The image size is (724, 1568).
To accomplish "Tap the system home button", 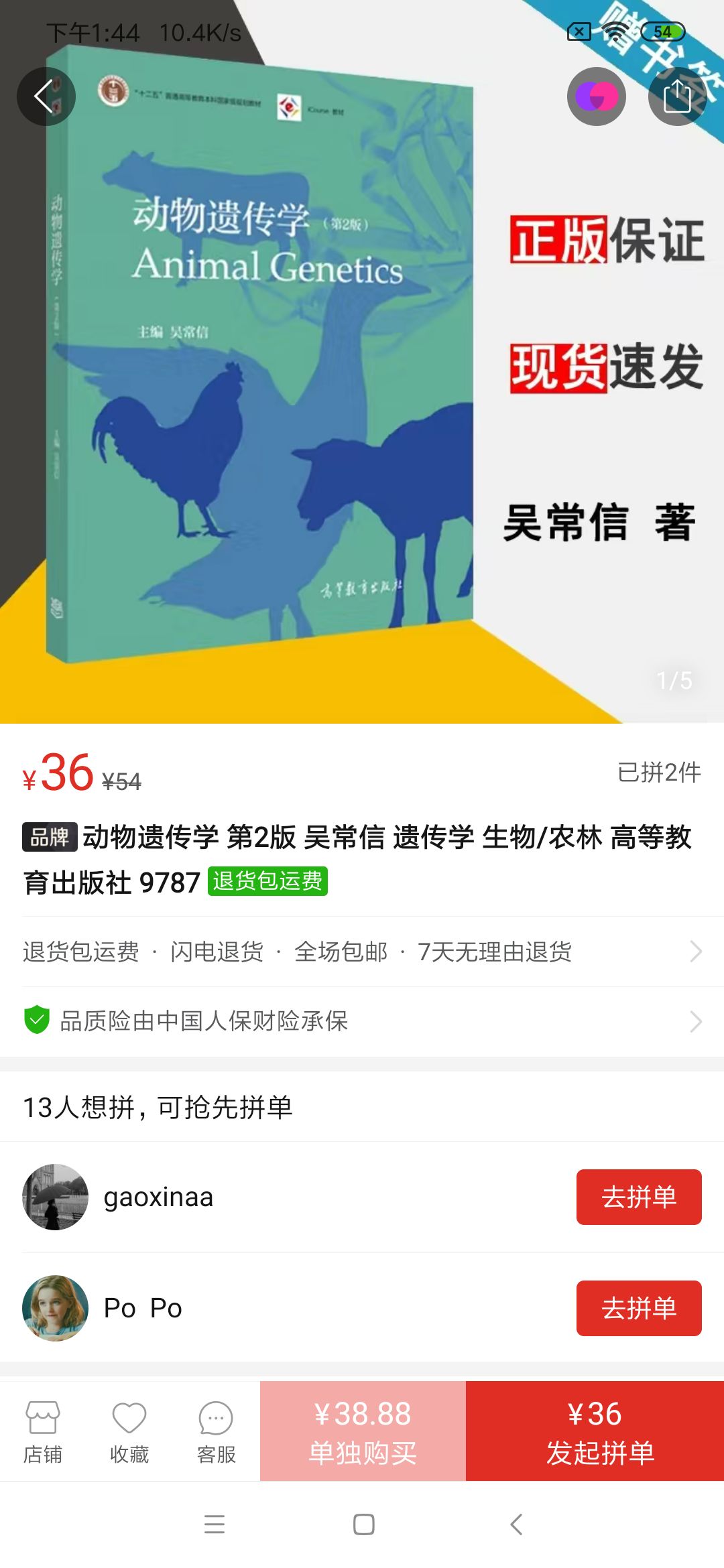I will pos(363,1524).
